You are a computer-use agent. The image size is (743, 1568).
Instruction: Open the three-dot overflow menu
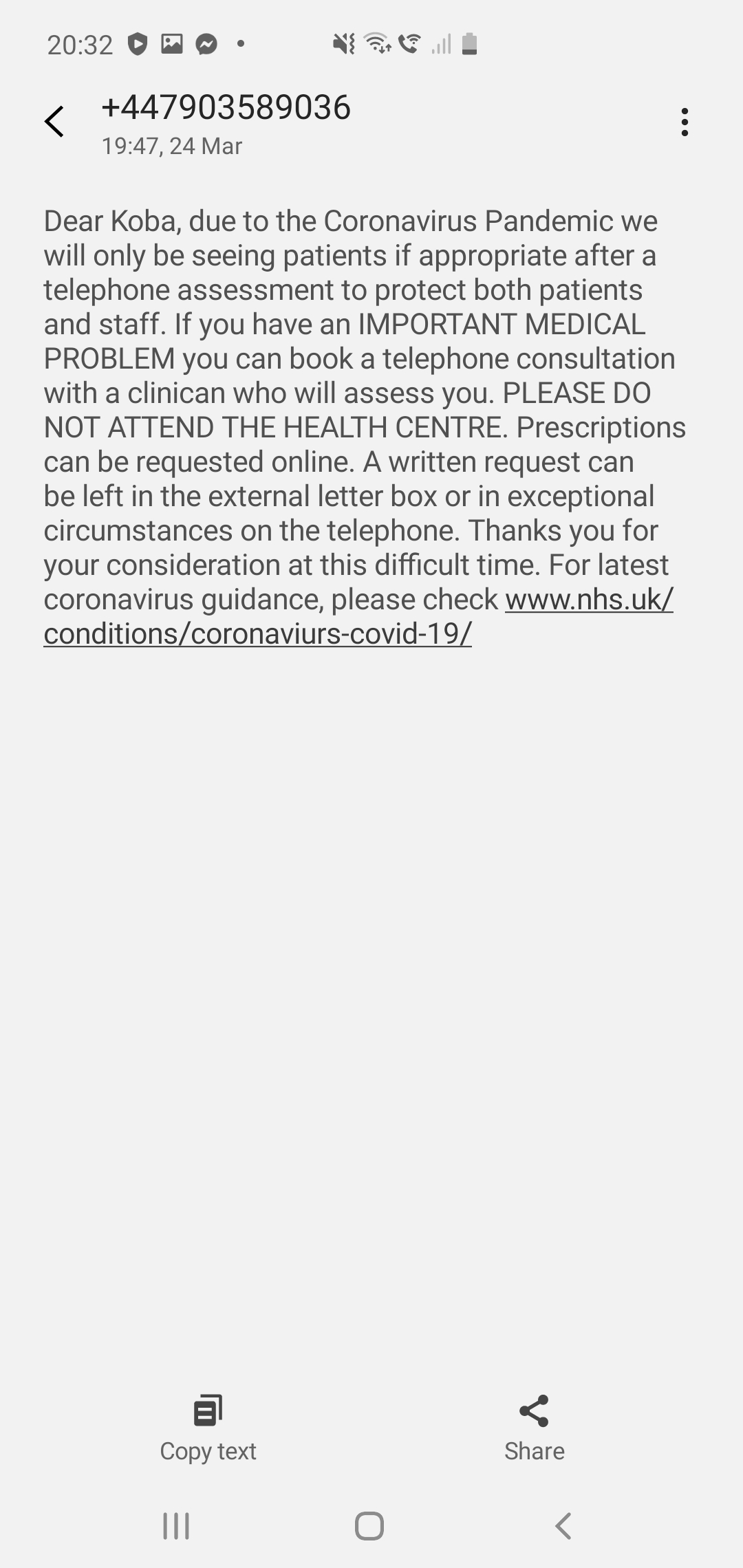(684, 122)
